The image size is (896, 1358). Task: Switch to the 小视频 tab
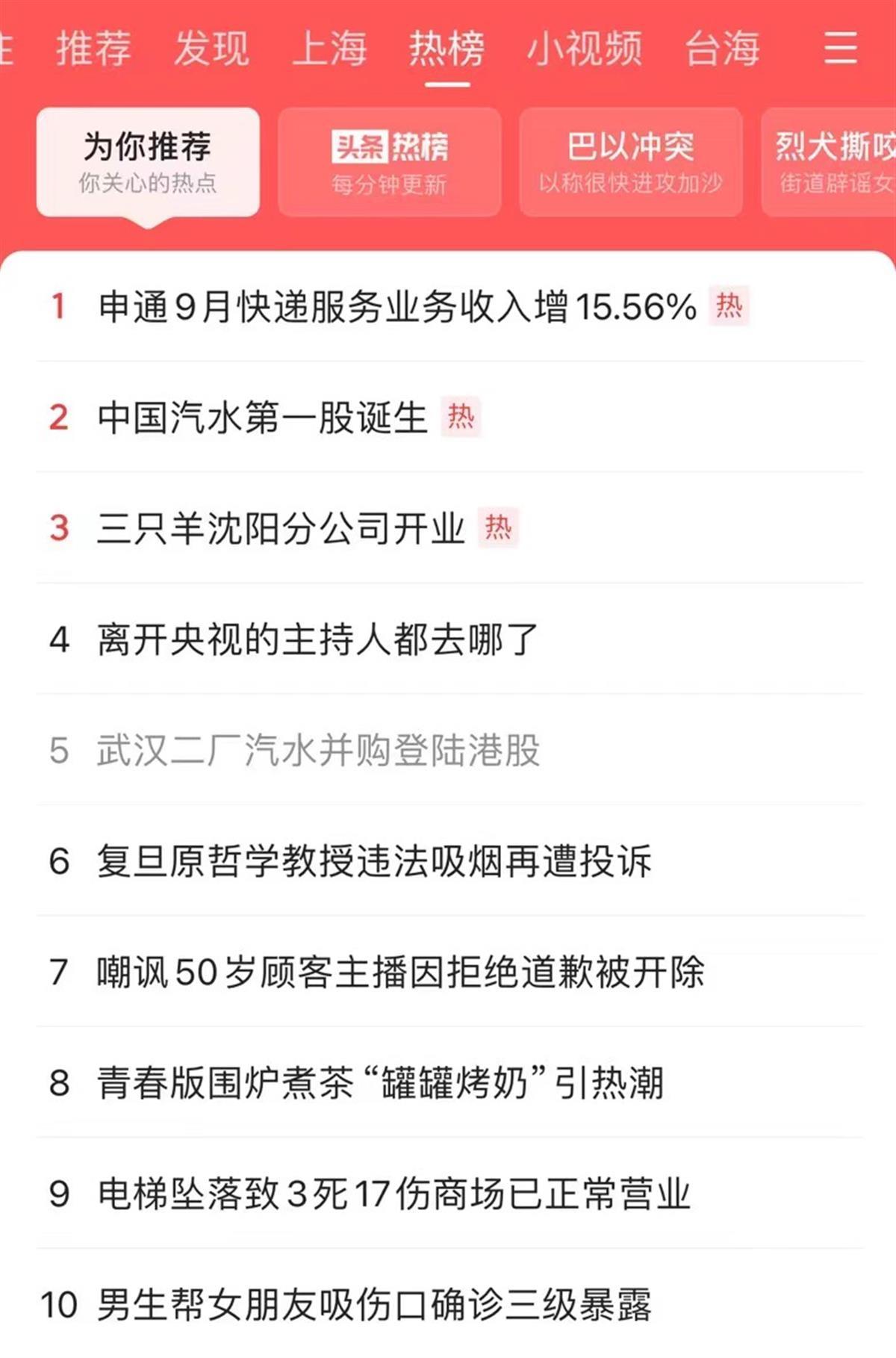(585, 49)
